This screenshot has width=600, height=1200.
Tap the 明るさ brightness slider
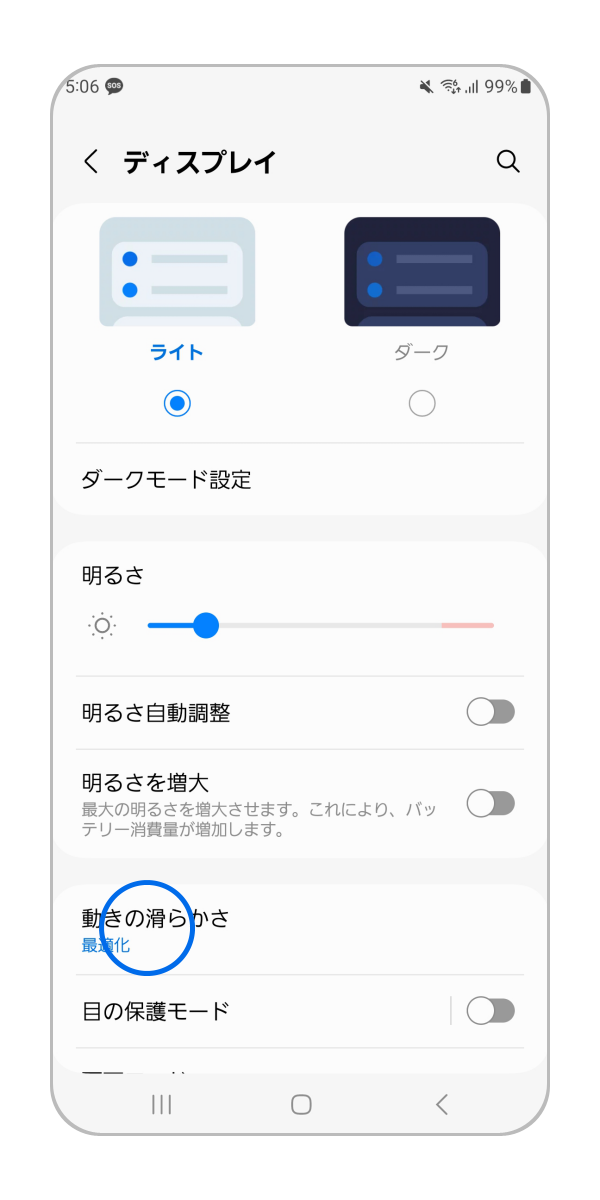[x=320, y=626]
